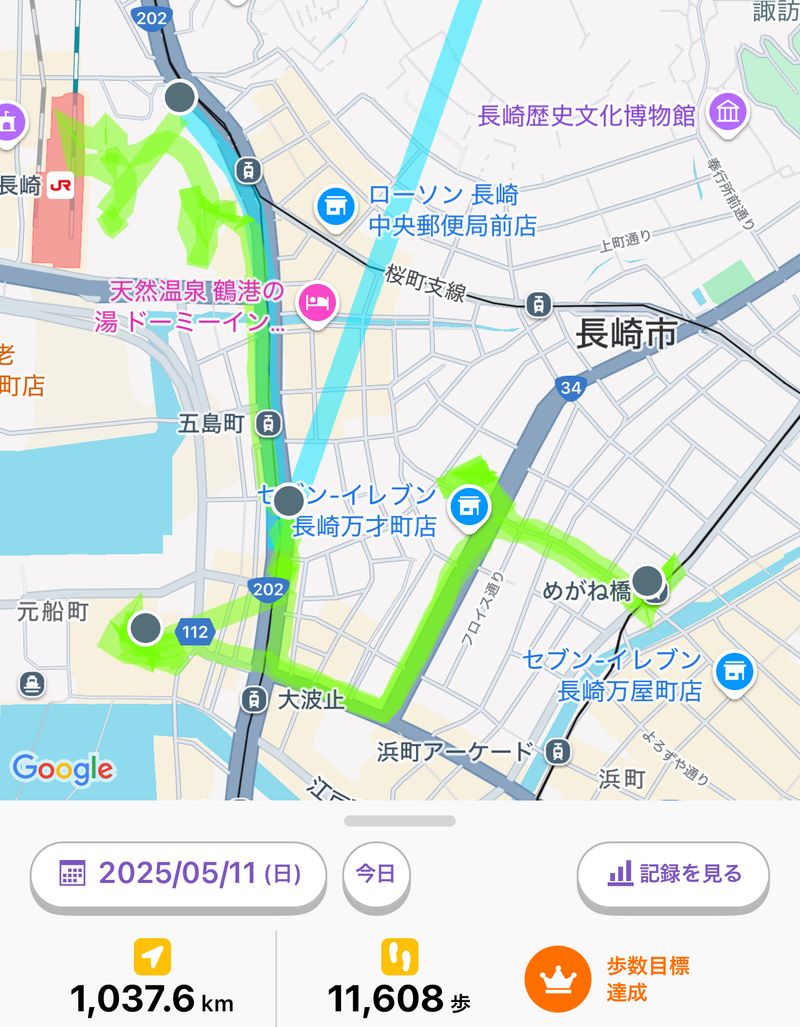Tap the 天然温泉 鶴港の湯ドーミーイン hotel pin
This screenshot has height=1027, width=800.
point(322,300)
